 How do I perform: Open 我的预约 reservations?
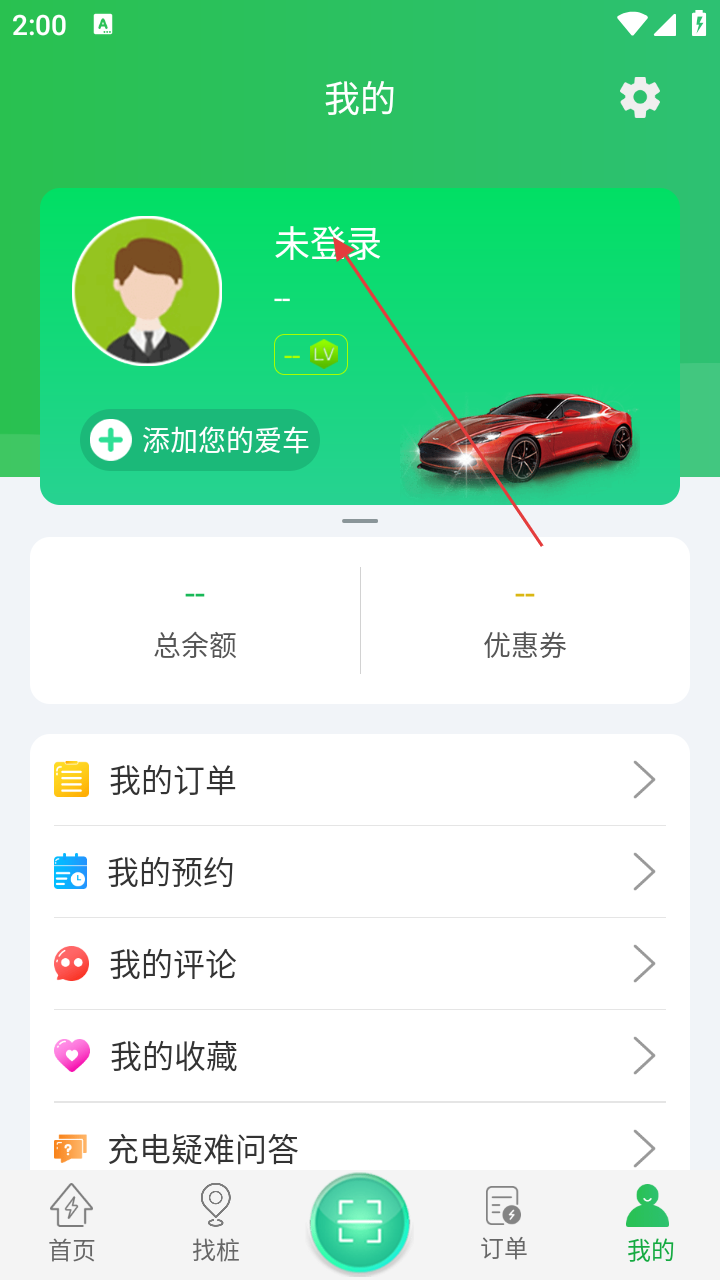point(360,872)
